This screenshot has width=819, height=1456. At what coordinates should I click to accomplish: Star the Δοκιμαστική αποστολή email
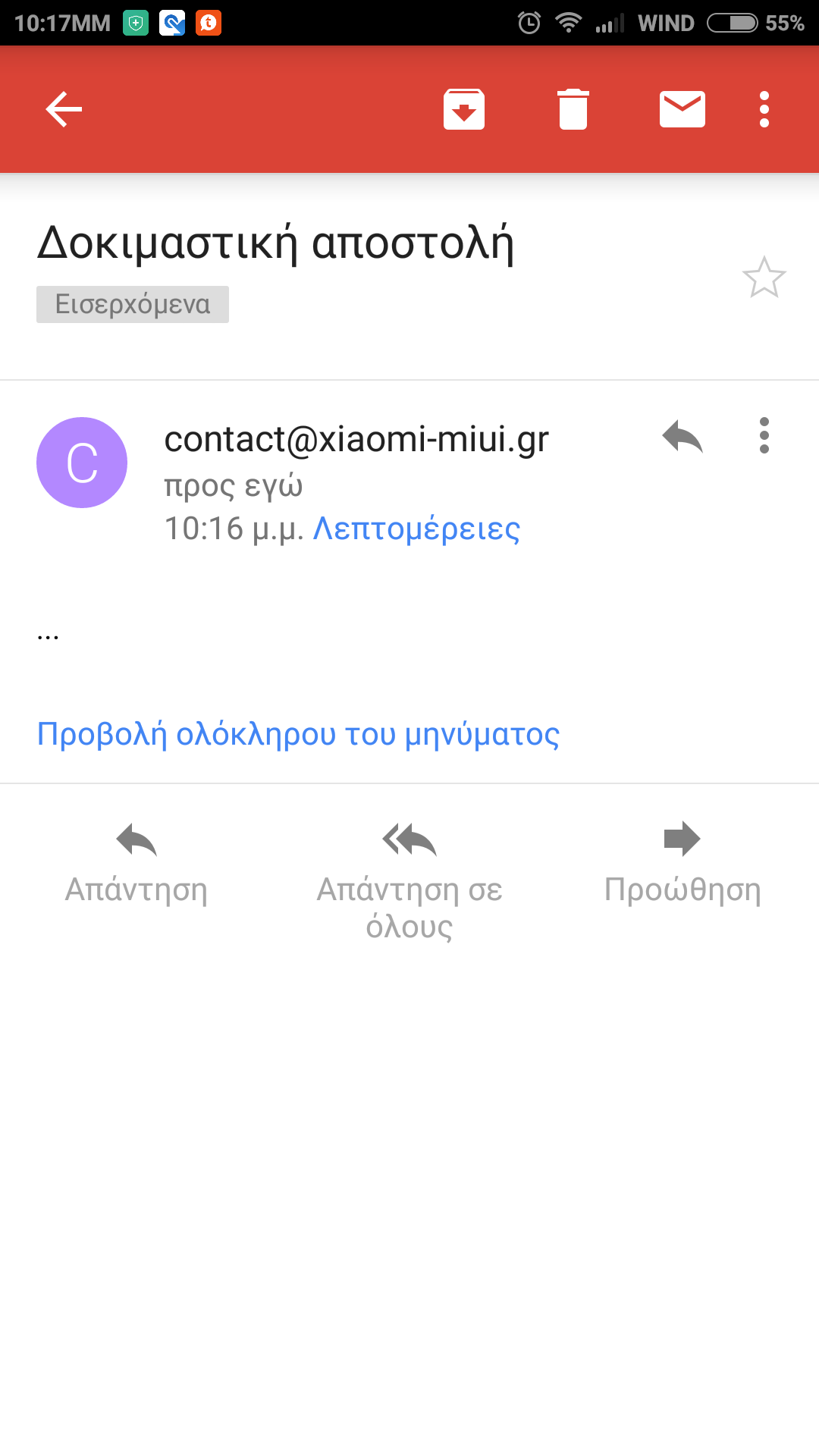pos(764,278)
